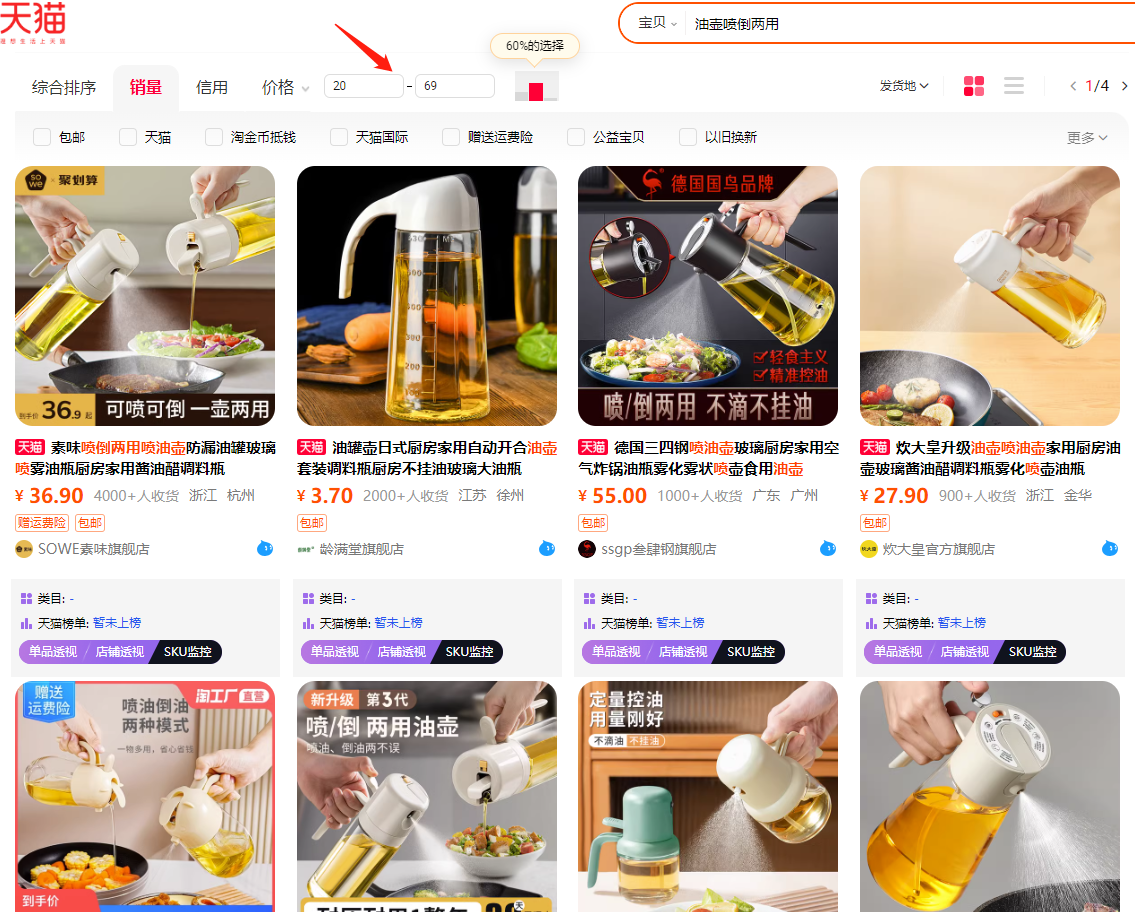Switch to 综合排序 sorting
The image size is (1135, 912).
[64, 87]
